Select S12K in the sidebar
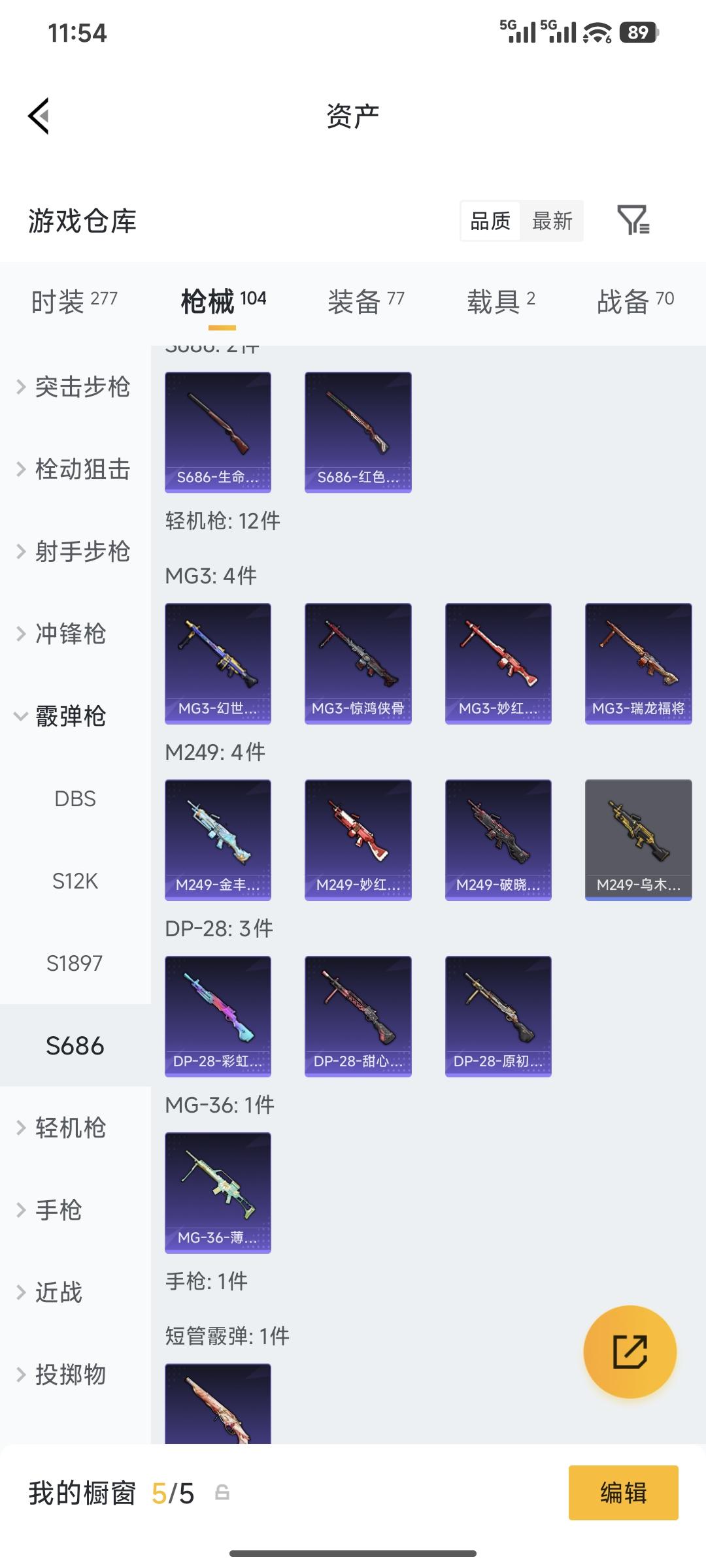The image size is (706, 1568). 75,881
